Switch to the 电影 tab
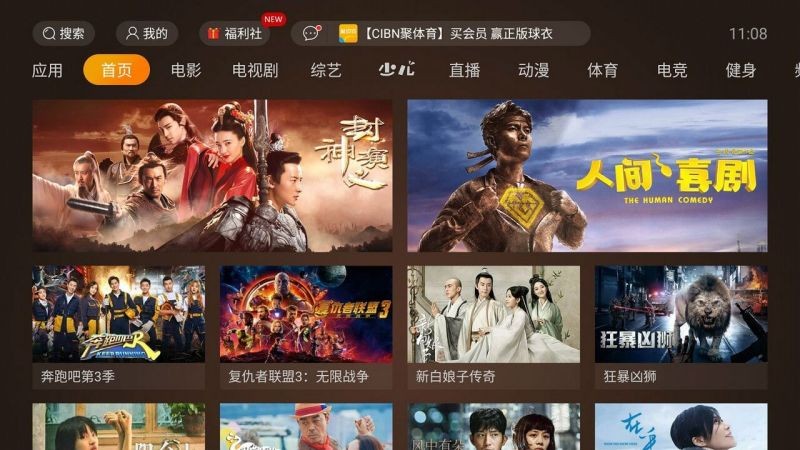 tap(186, 70)
